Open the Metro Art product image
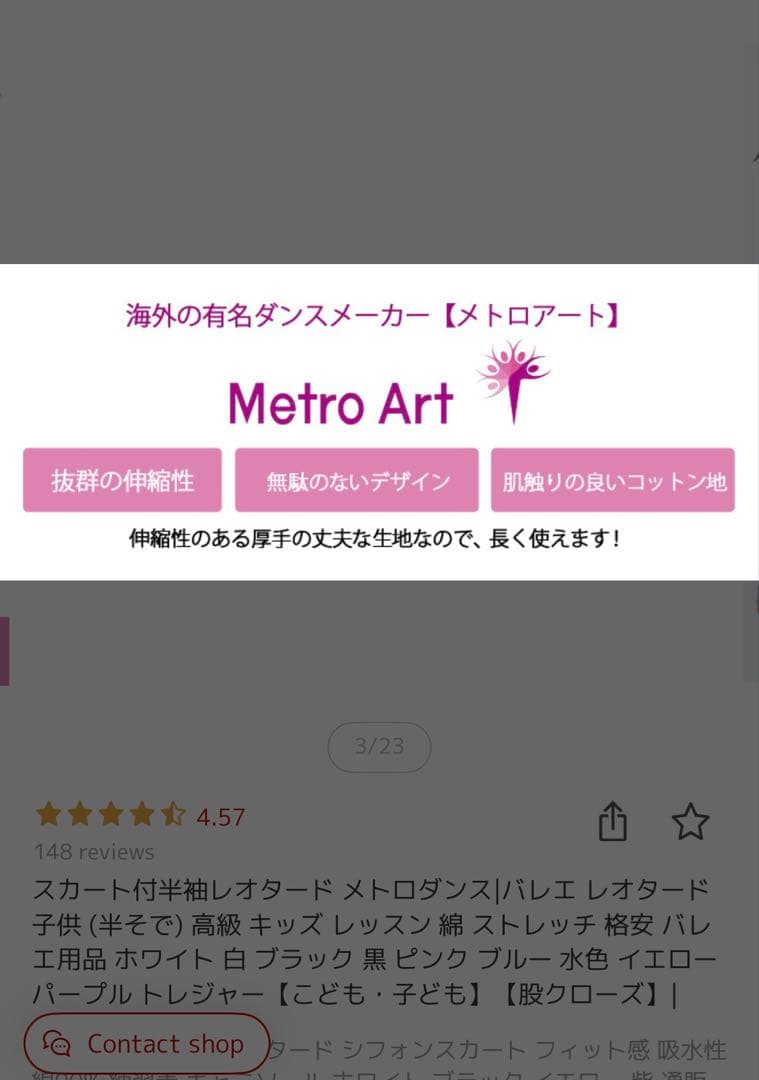The width and height of the screenshot is (759, 1080). click(x=379, y=421)
